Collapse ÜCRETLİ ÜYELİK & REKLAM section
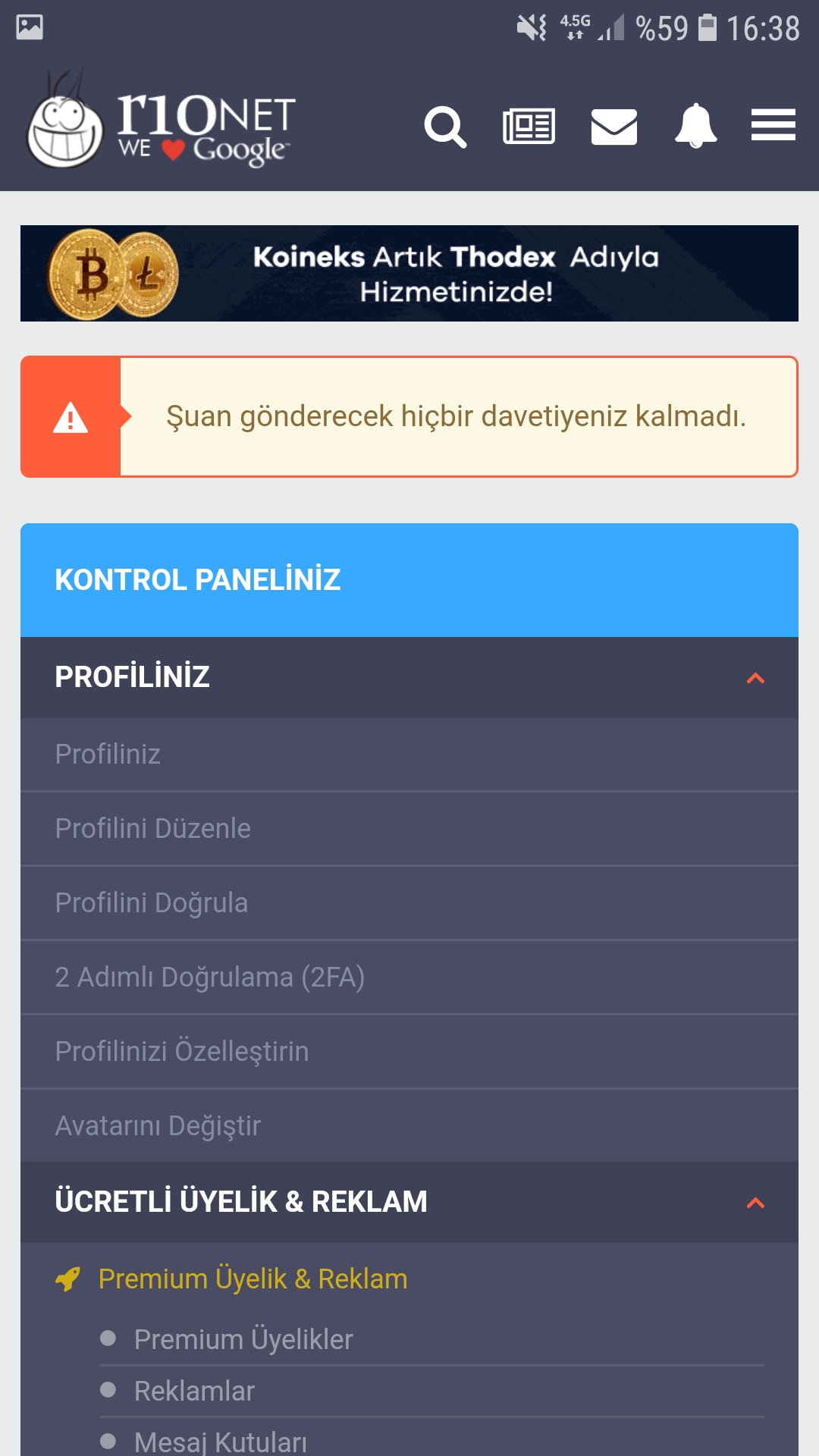The image size is (819, 1456). pyautogui.click(x=755, y=1203)
